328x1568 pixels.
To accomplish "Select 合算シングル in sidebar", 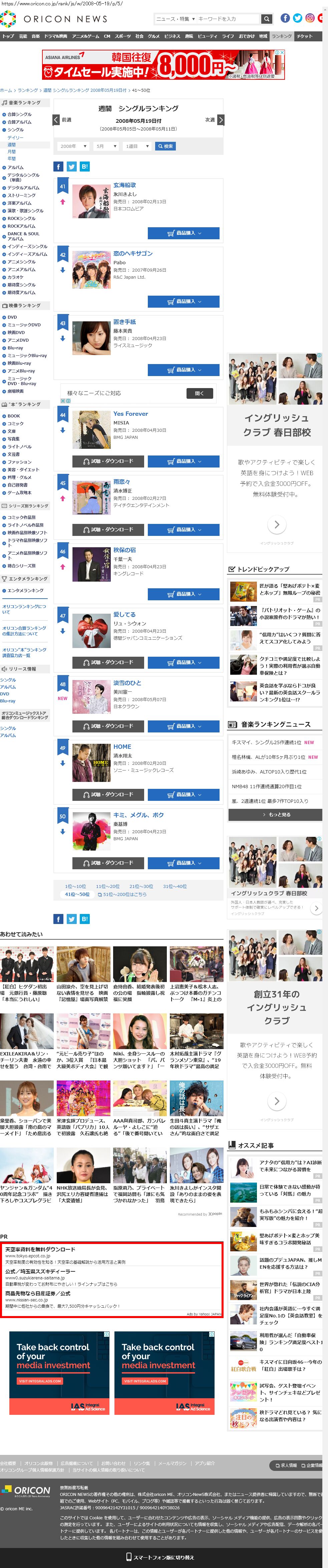I will coord(19,114).
